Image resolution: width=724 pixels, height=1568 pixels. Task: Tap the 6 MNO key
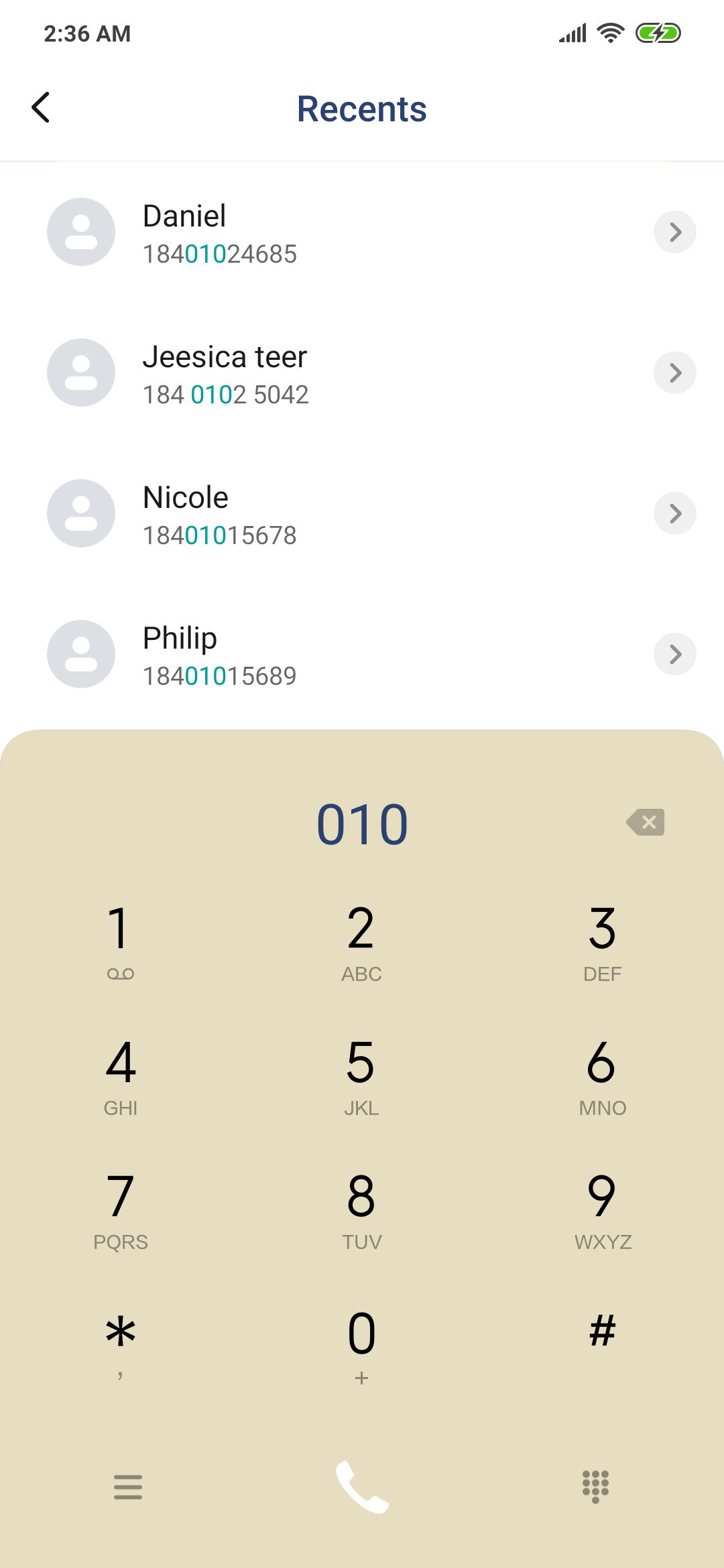click(602, 1075)
